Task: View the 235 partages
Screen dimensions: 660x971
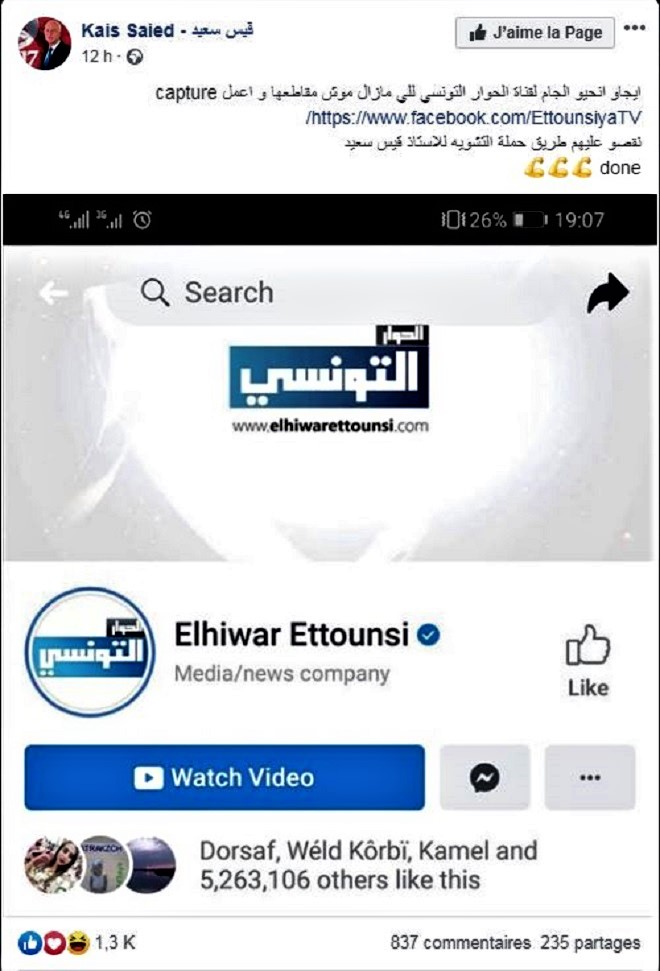Action: pyautogui.click(x=590, y=943)
